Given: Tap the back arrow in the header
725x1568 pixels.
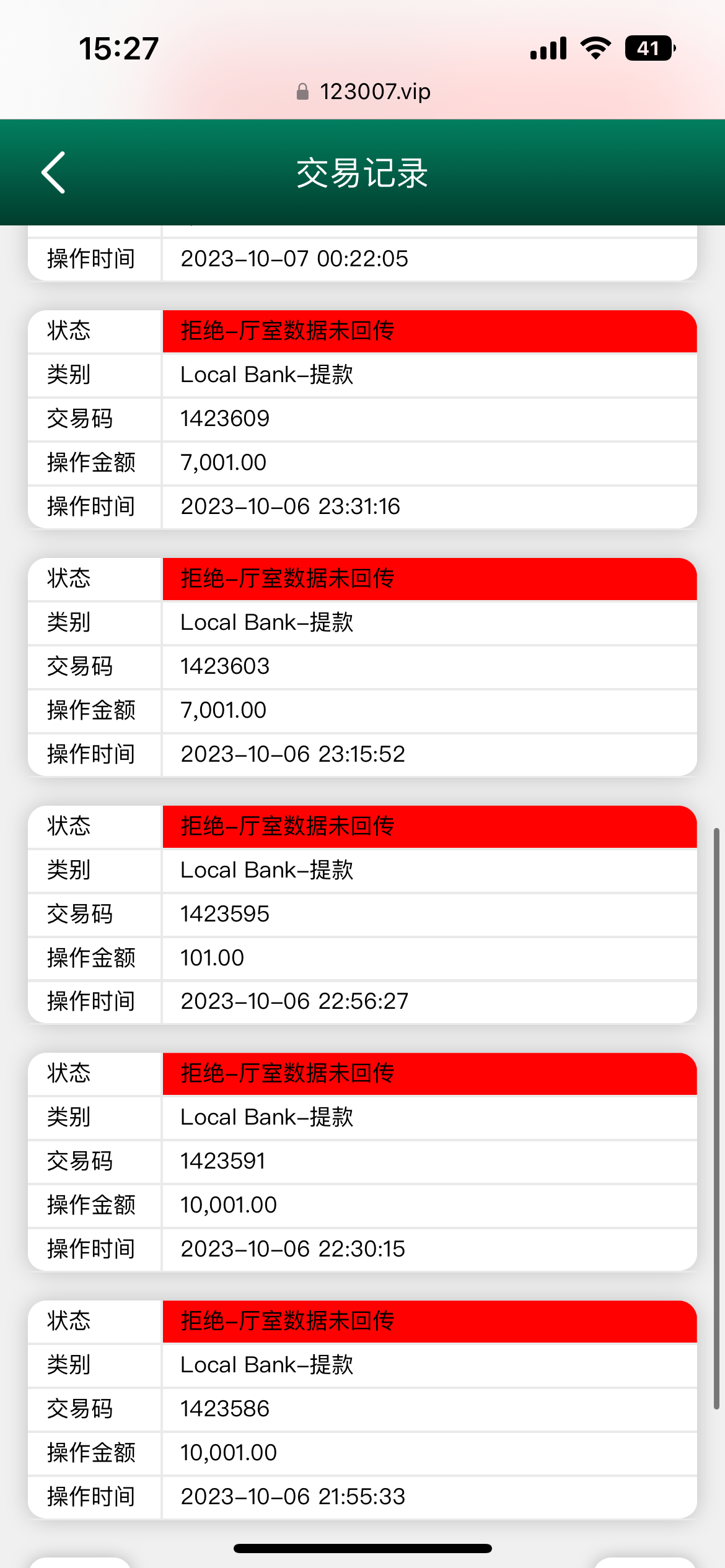Looking at the screenshot, I should pos(53,173).
